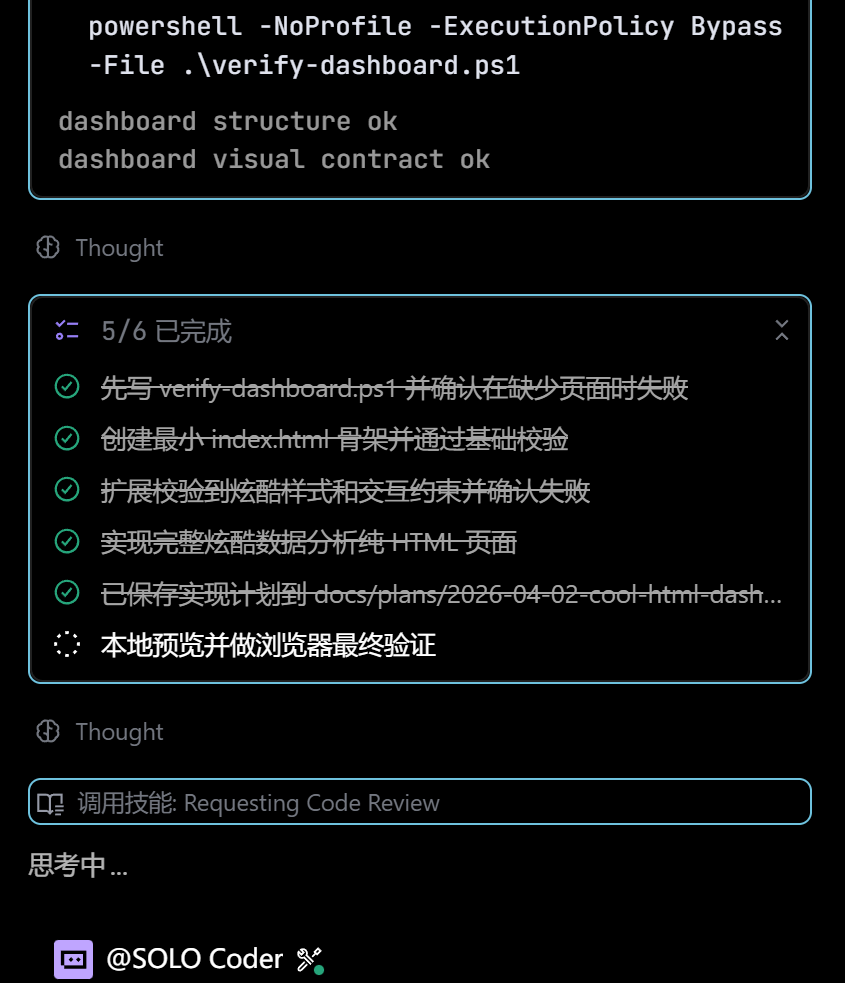Open the Requesting Code Review skill call

(419, 802)
